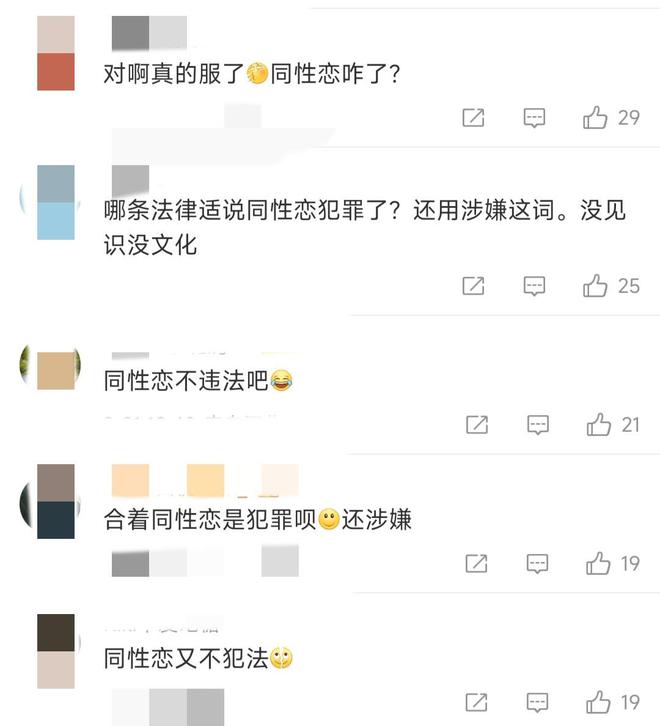Like the comment starting '哪条法律适说同性恋犯罪了'
Screen dimensions: 660x726
(x=596, y=286)
